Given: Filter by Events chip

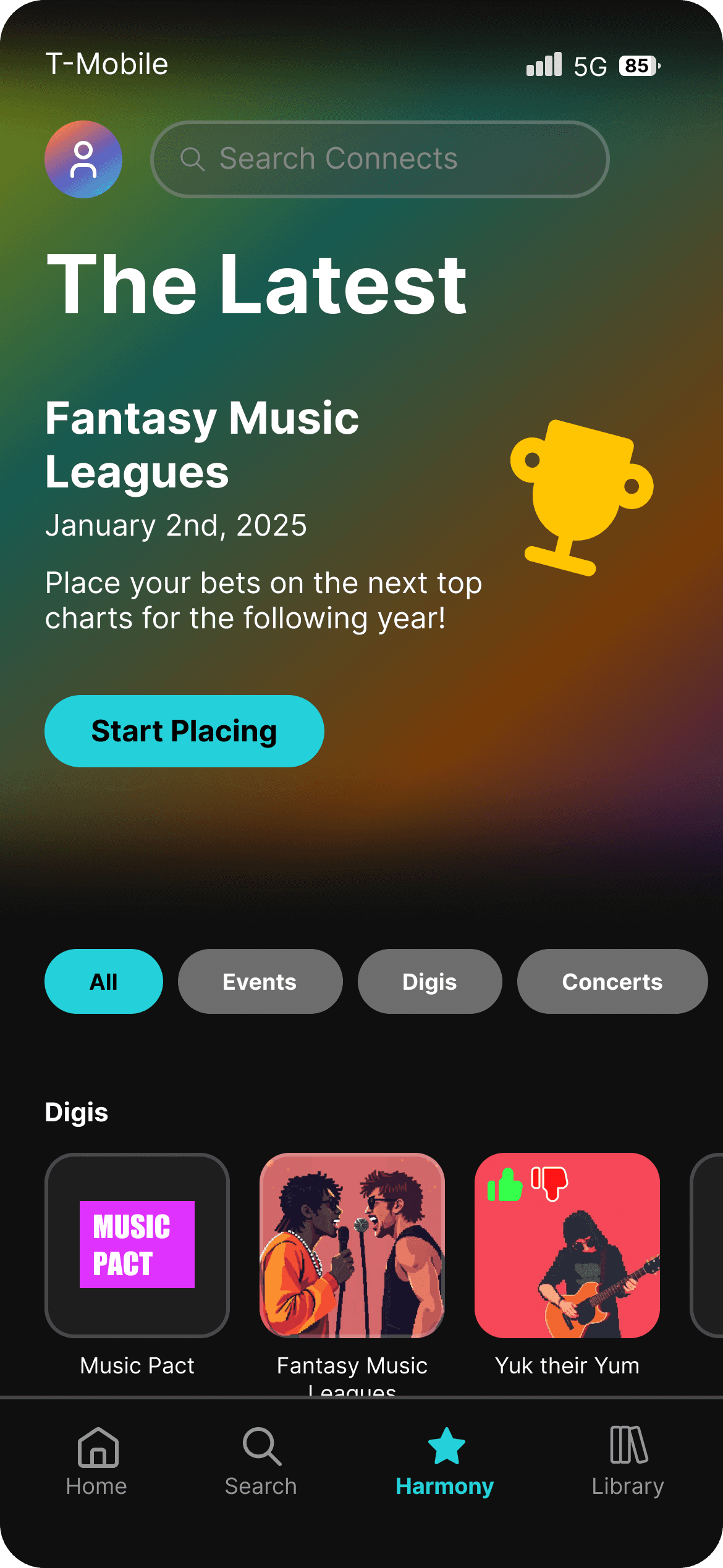Looking at the screenshot, I should (260, 981).
